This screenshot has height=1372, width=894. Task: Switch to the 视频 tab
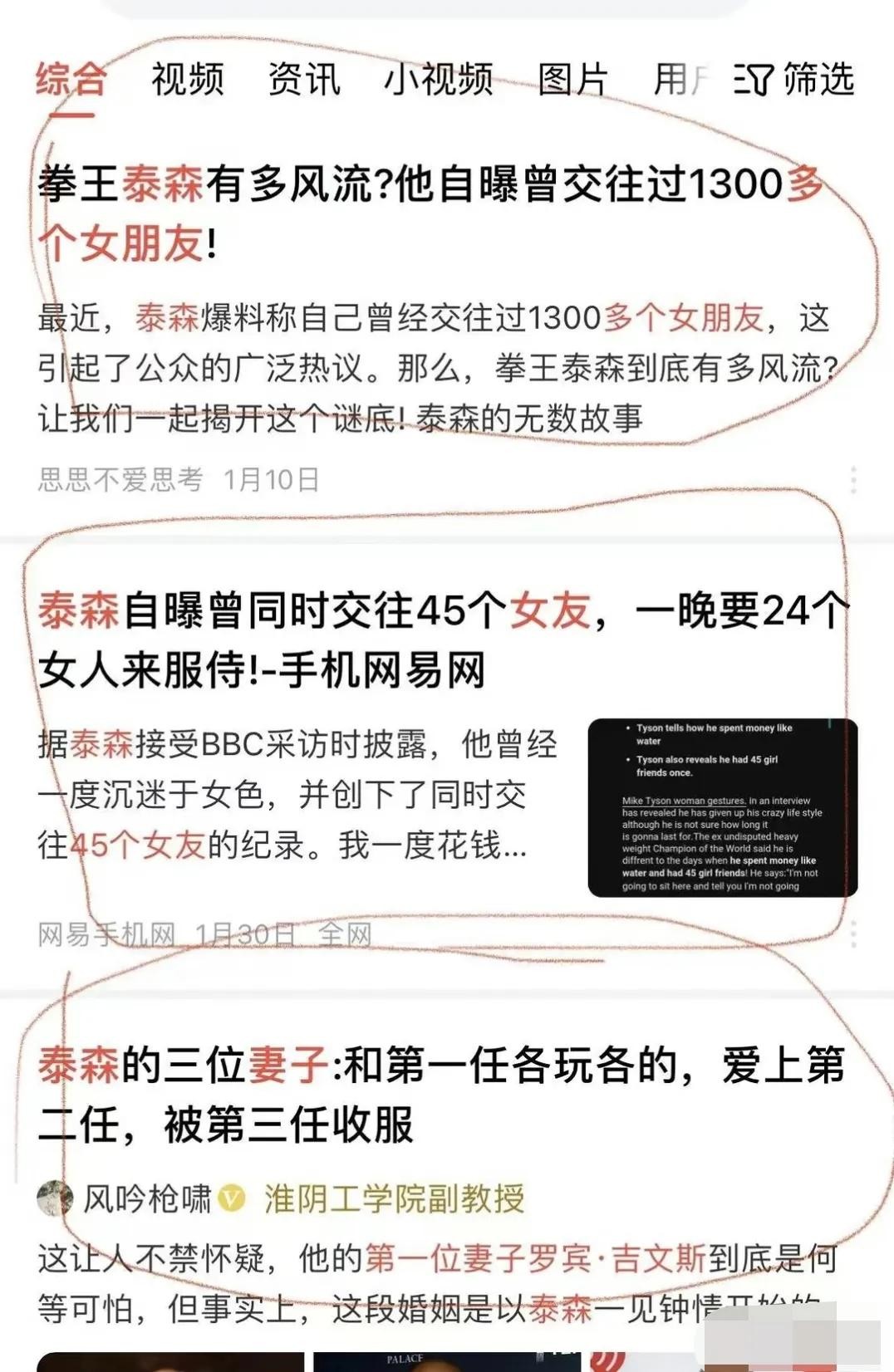(x=187, y=80)
